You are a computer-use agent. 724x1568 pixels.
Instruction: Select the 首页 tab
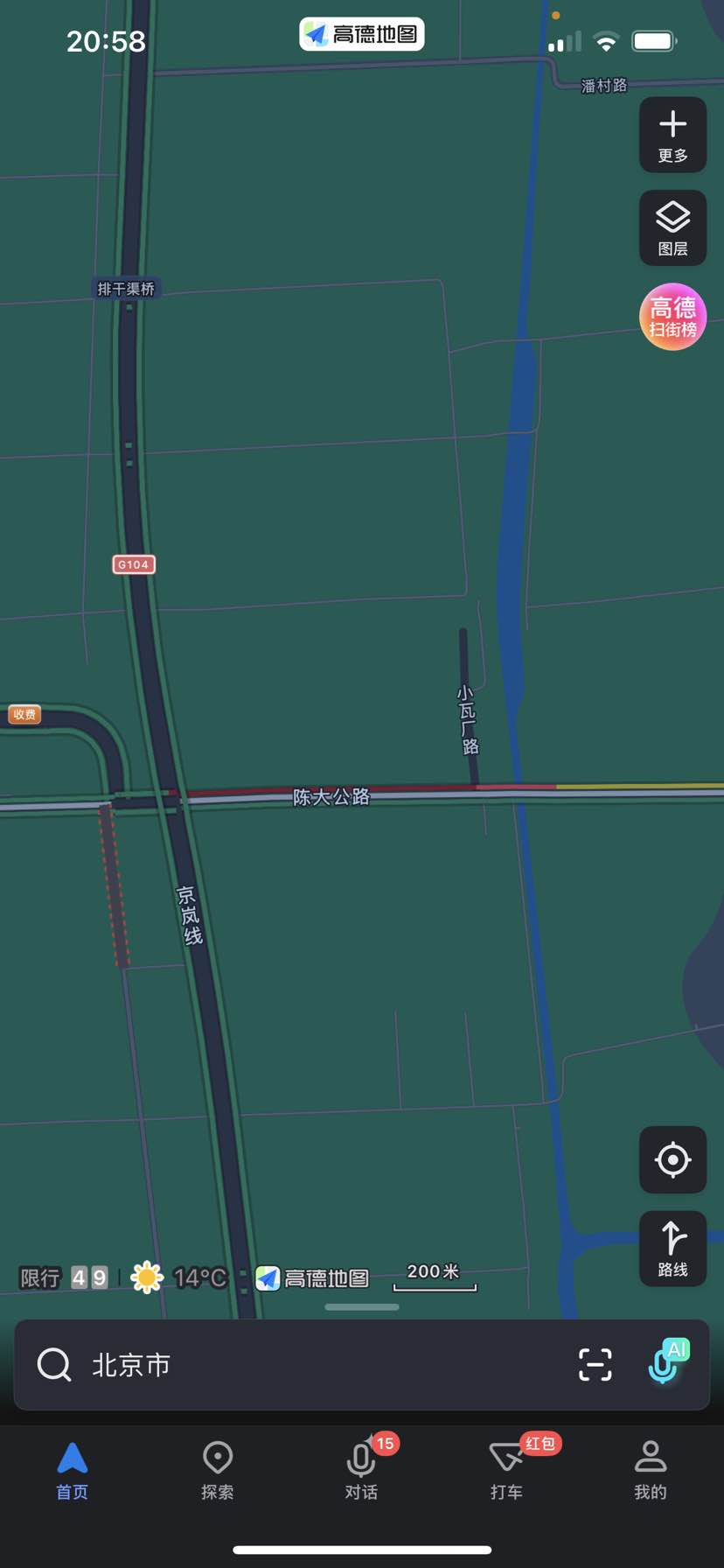coord(73,1470)
